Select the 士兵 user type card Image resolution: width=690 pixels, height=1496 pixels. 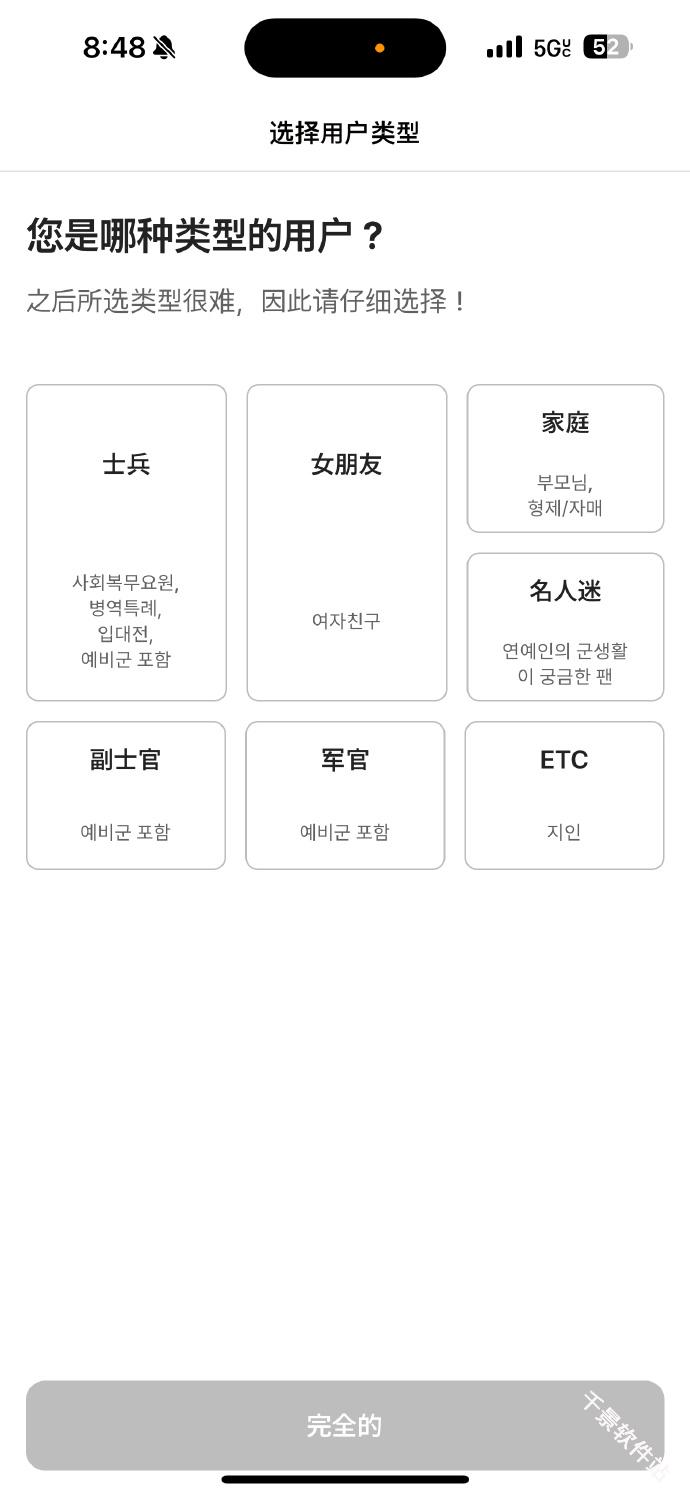pyautogui.click(x=126, y=542)
